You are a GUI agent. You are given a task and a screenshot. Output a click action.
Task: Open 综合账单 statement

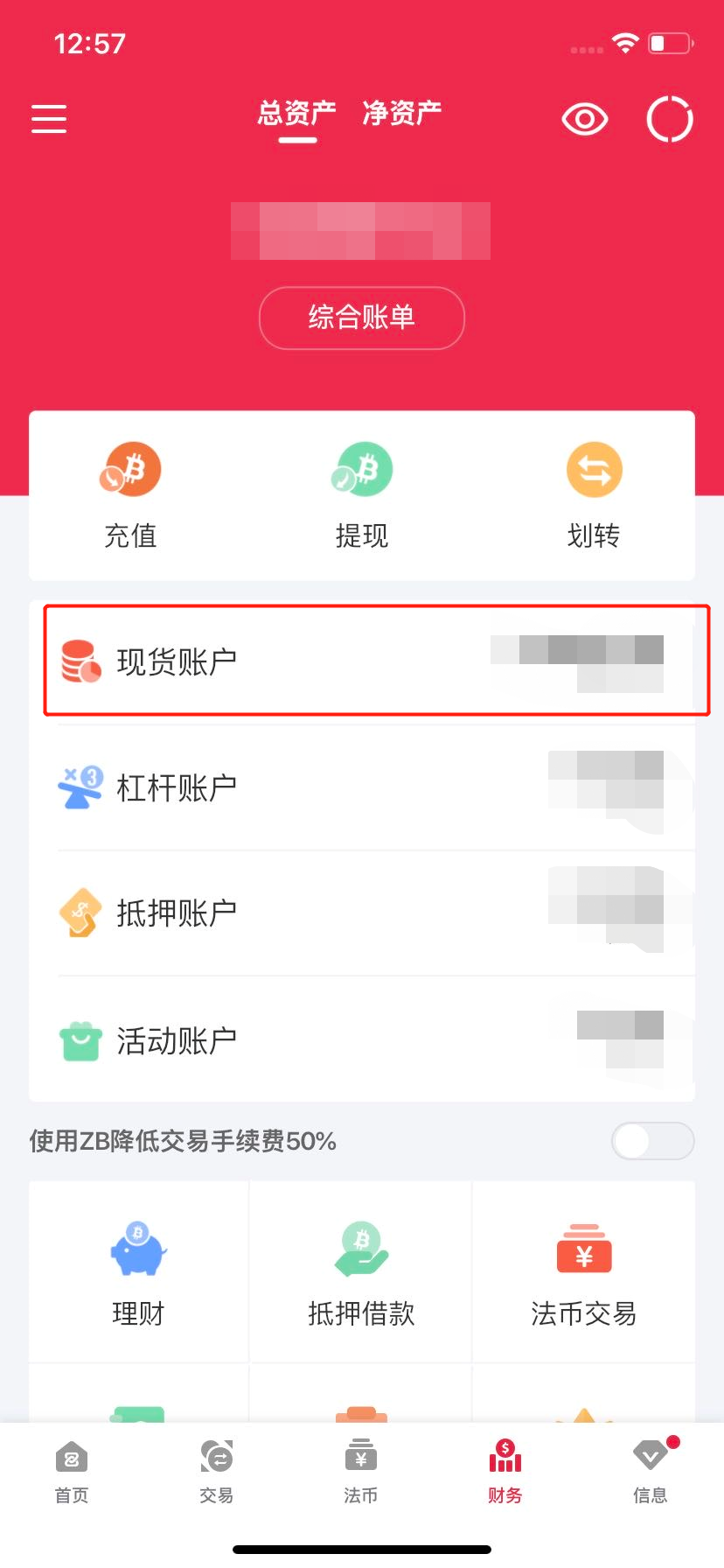tap(361, 318)
